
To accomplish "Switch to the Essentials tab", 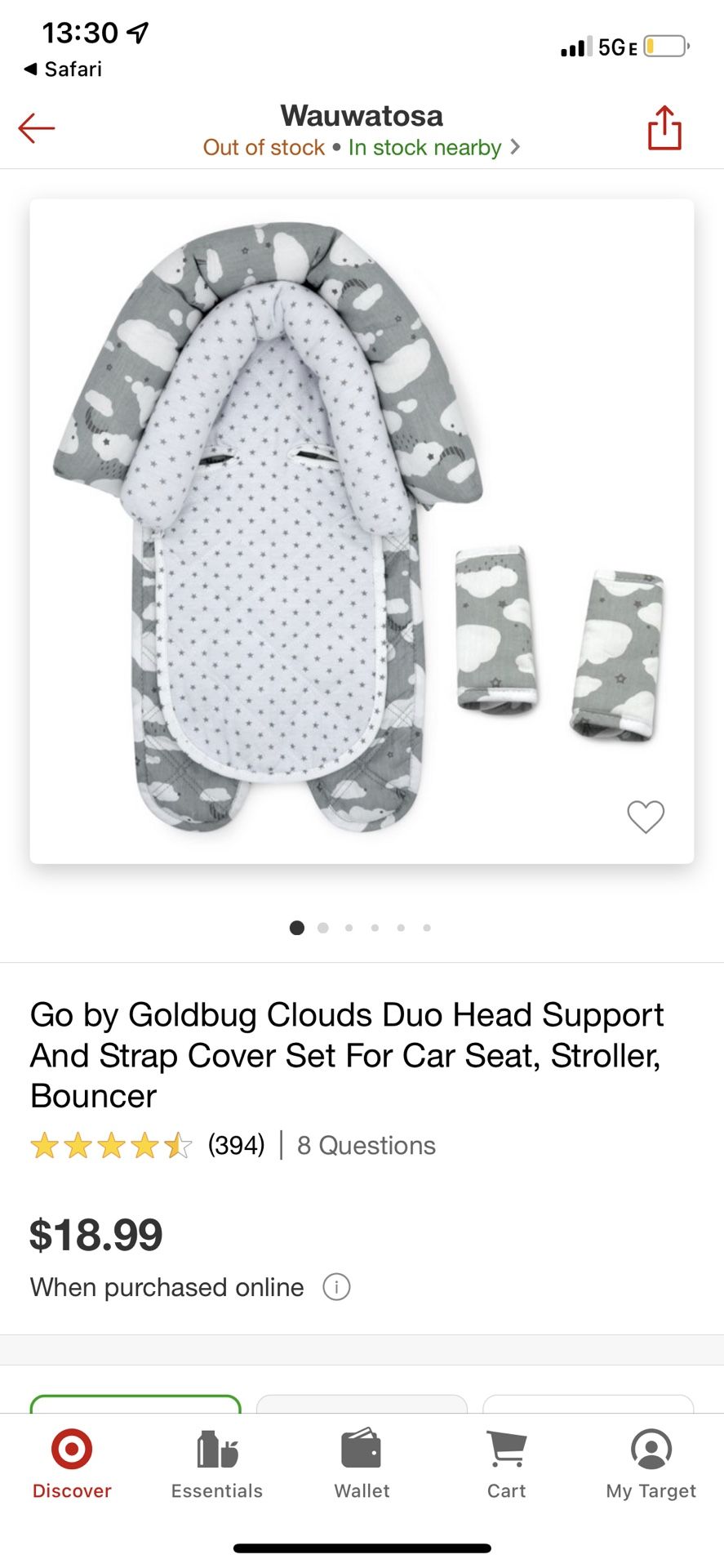I will click(217, 1465).
